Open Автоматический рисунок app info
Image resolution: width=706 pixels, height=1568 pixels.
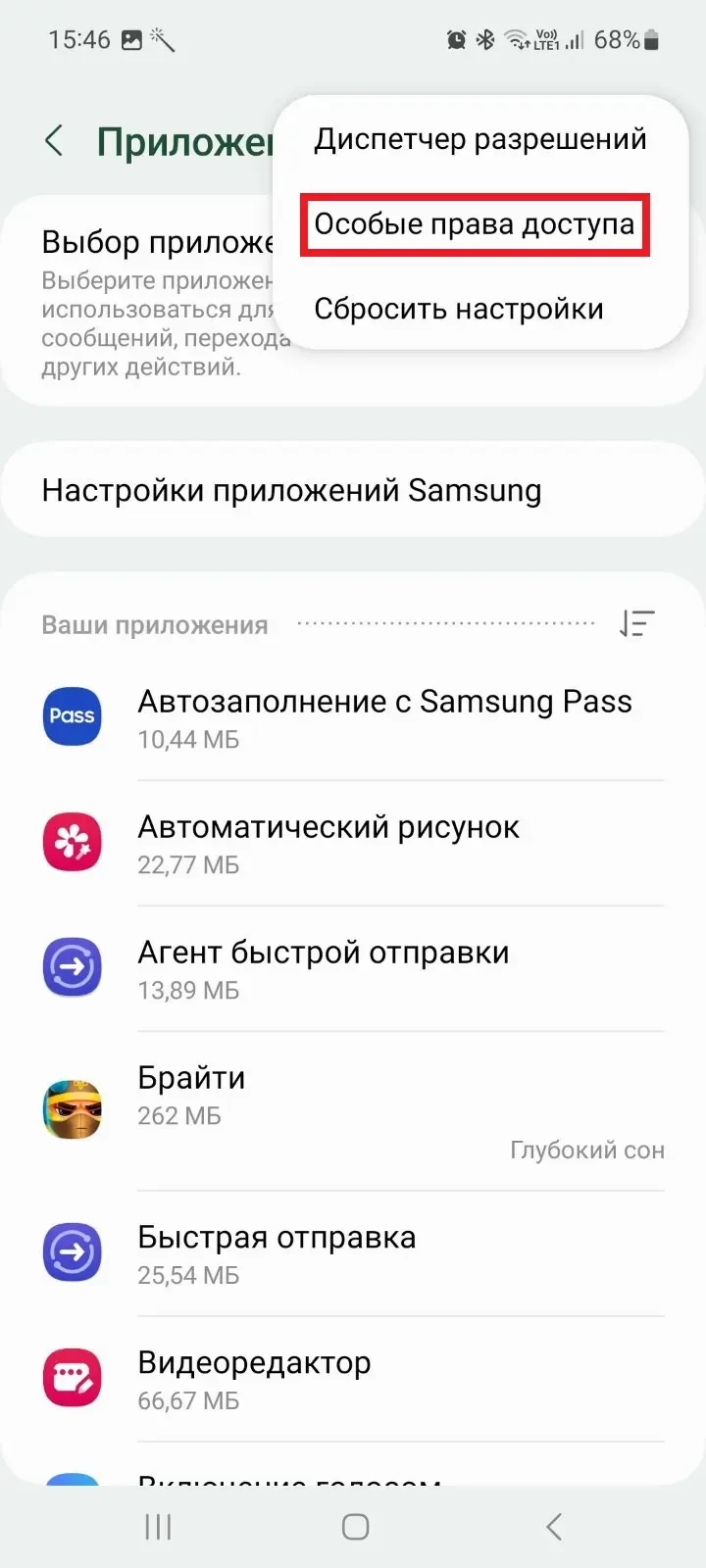328,843
